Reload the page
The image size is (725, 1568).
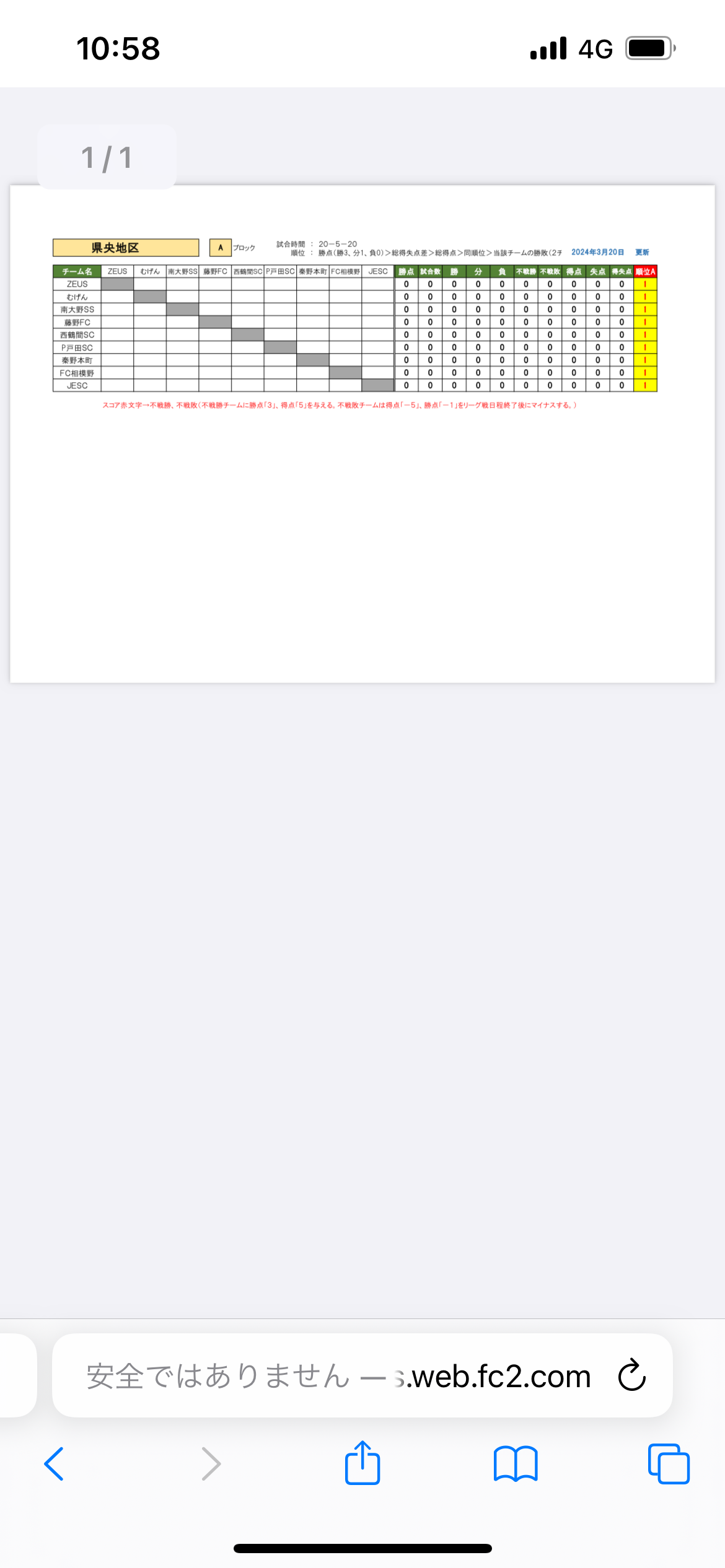632,1375
